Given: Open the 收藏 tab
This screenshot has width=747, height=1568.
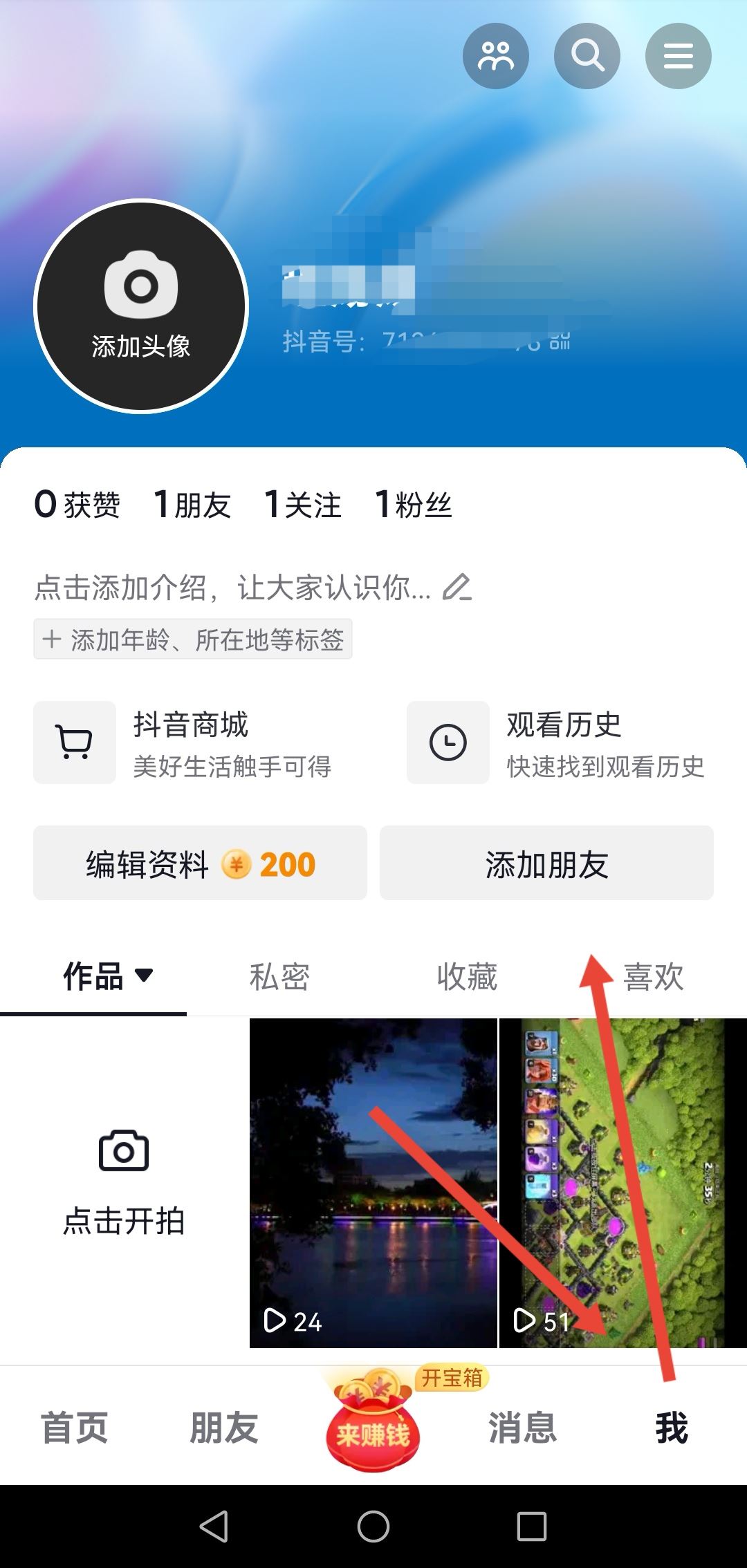Looking at the screenshot, I should coord(468,977).
